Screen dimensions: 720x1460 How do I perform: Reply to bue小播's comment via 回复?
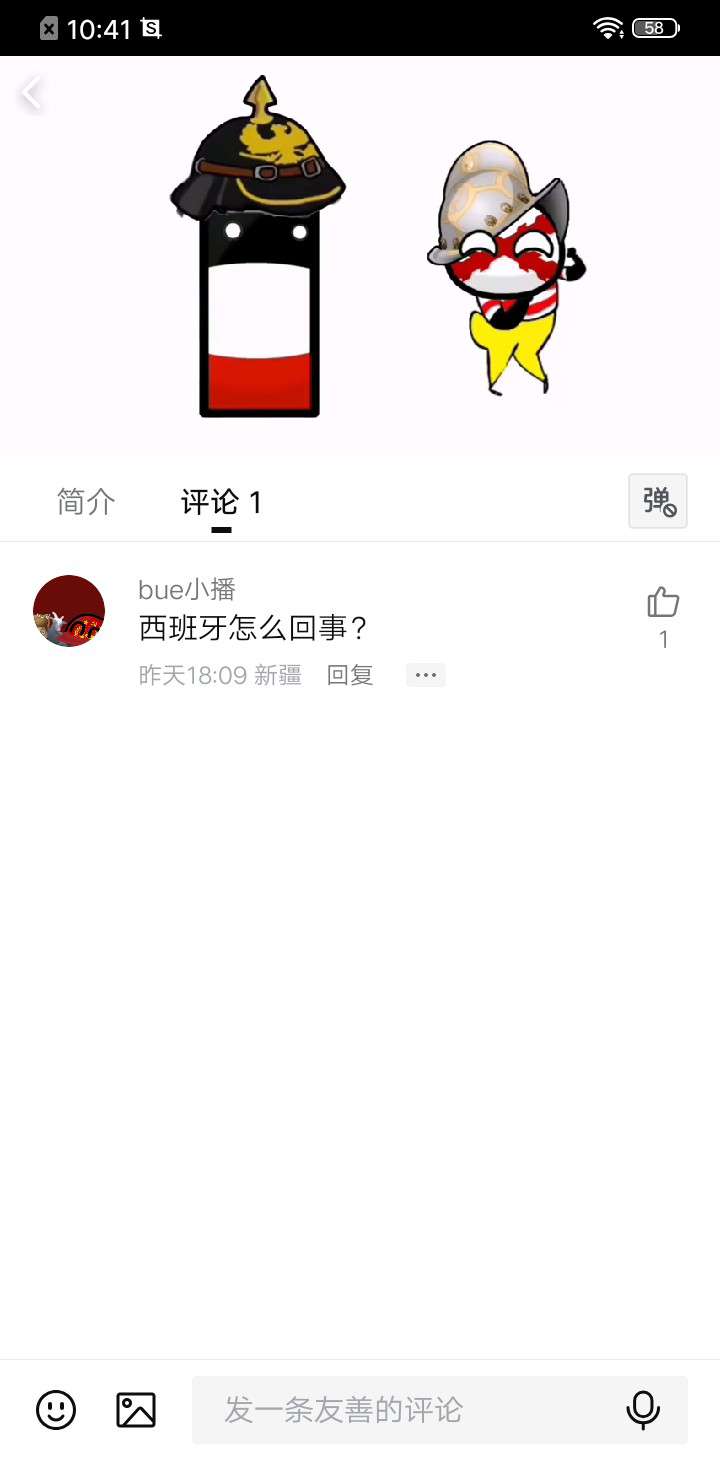350,675
